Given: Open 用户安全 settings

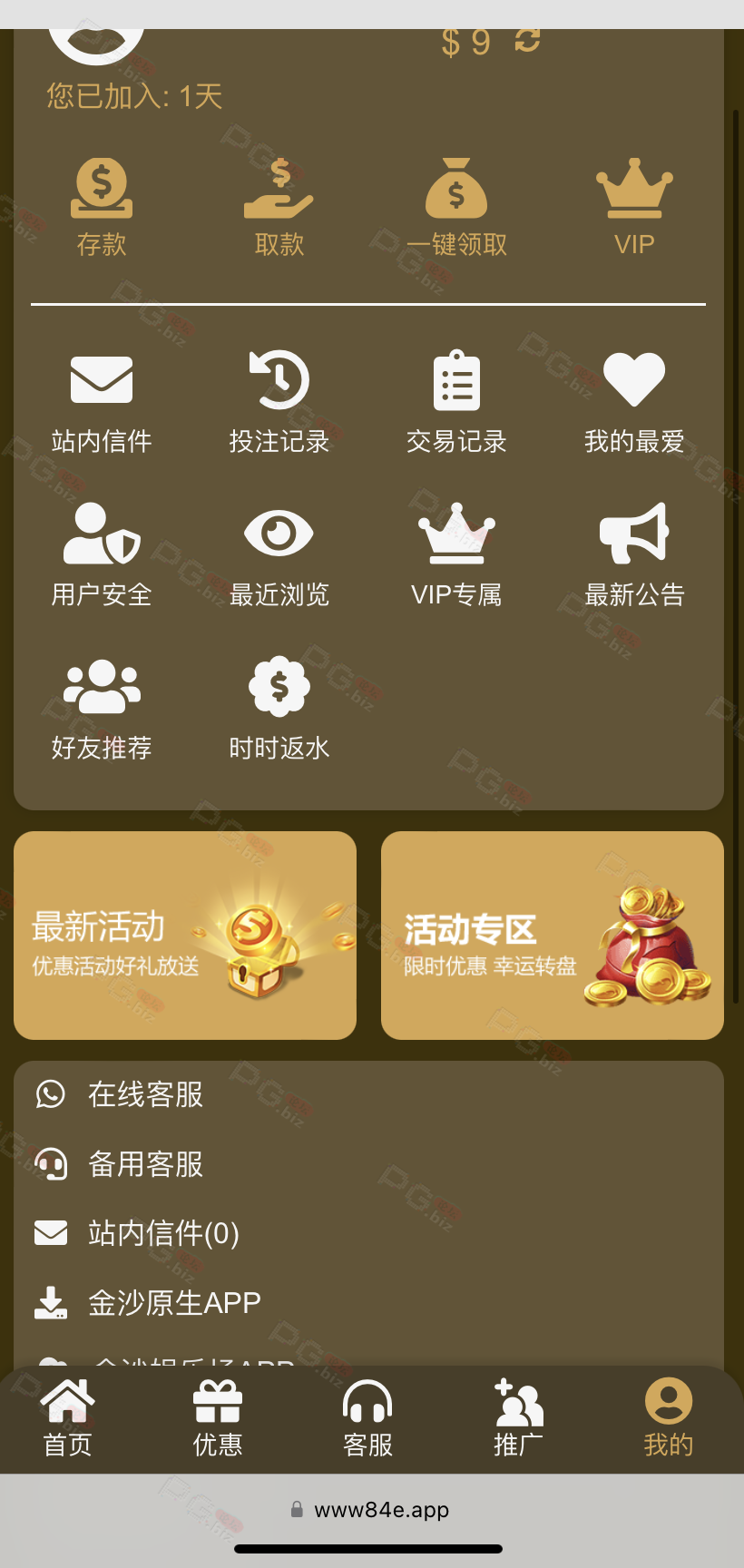Looking at the screenshot, I should [102, 555].
